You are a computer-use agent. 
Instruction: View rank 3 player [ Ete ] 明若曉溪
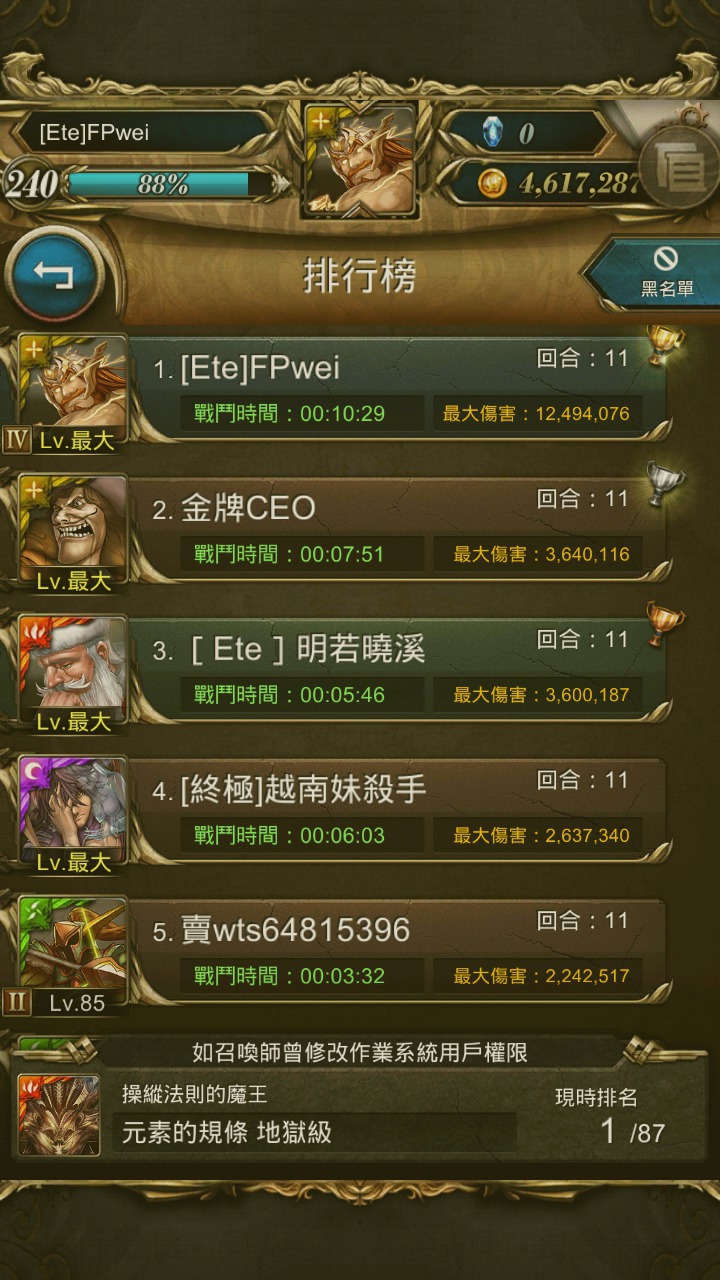(x=343, y=669)
